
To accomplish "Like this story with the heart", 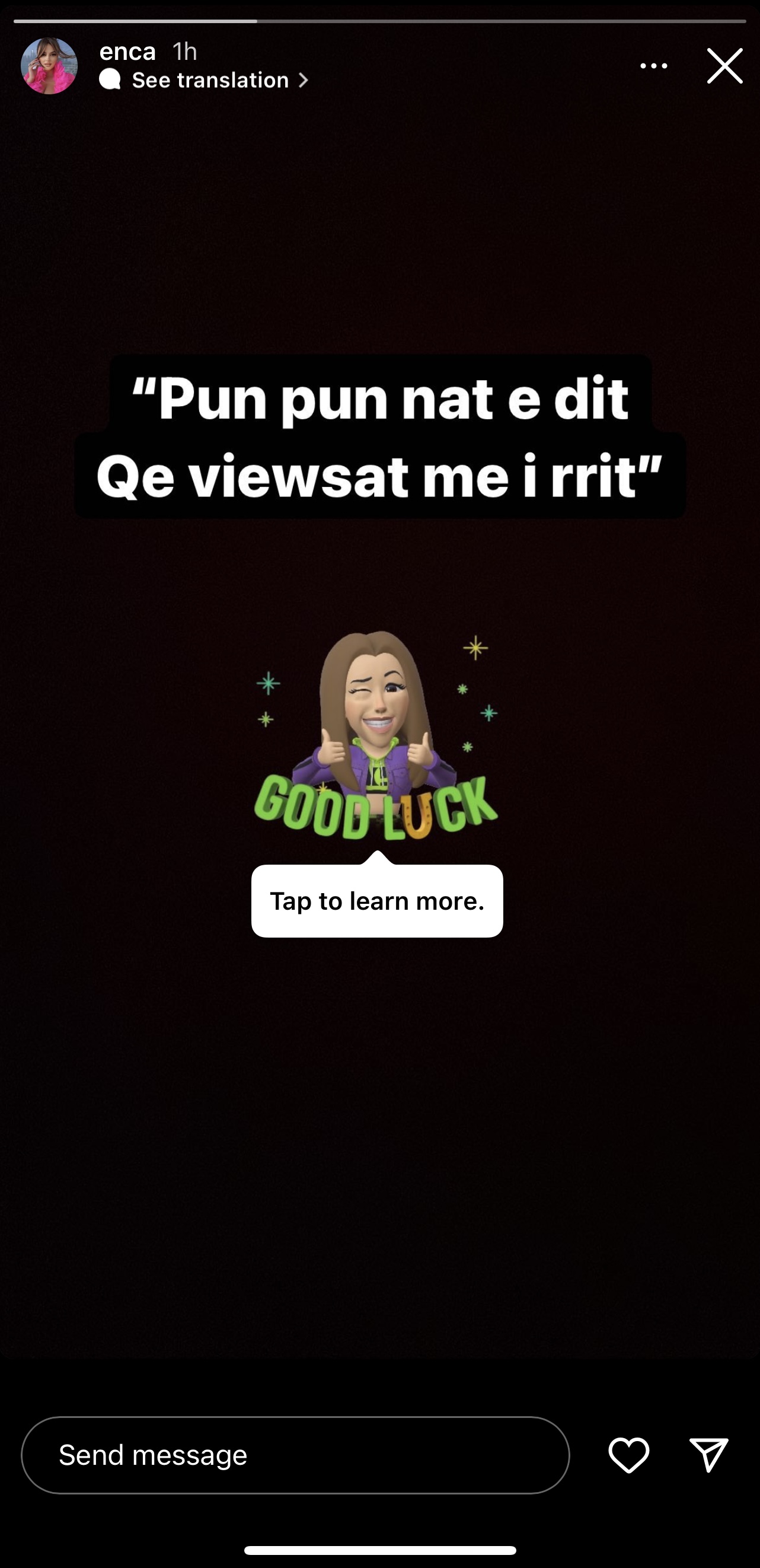I will [x=628, y=1455].
